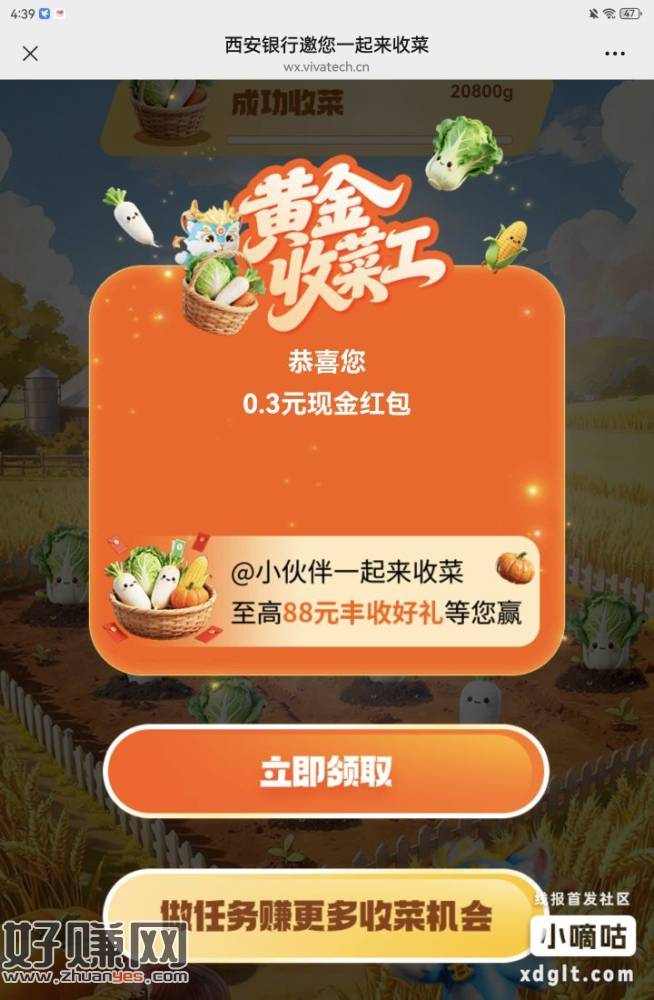Image resolution: width=654 pixels, height=1000 pixels.
Task: Close the webview with the X icon
Action: 30,54
